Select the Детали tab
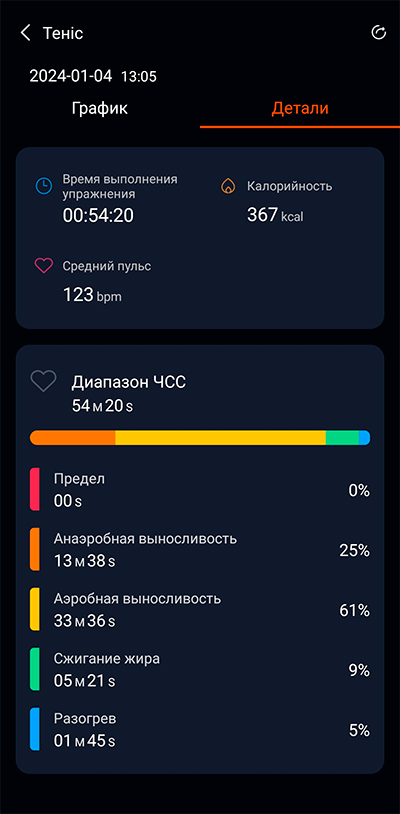The height and width of the screenshot is (814, 400). pos(300,108)
